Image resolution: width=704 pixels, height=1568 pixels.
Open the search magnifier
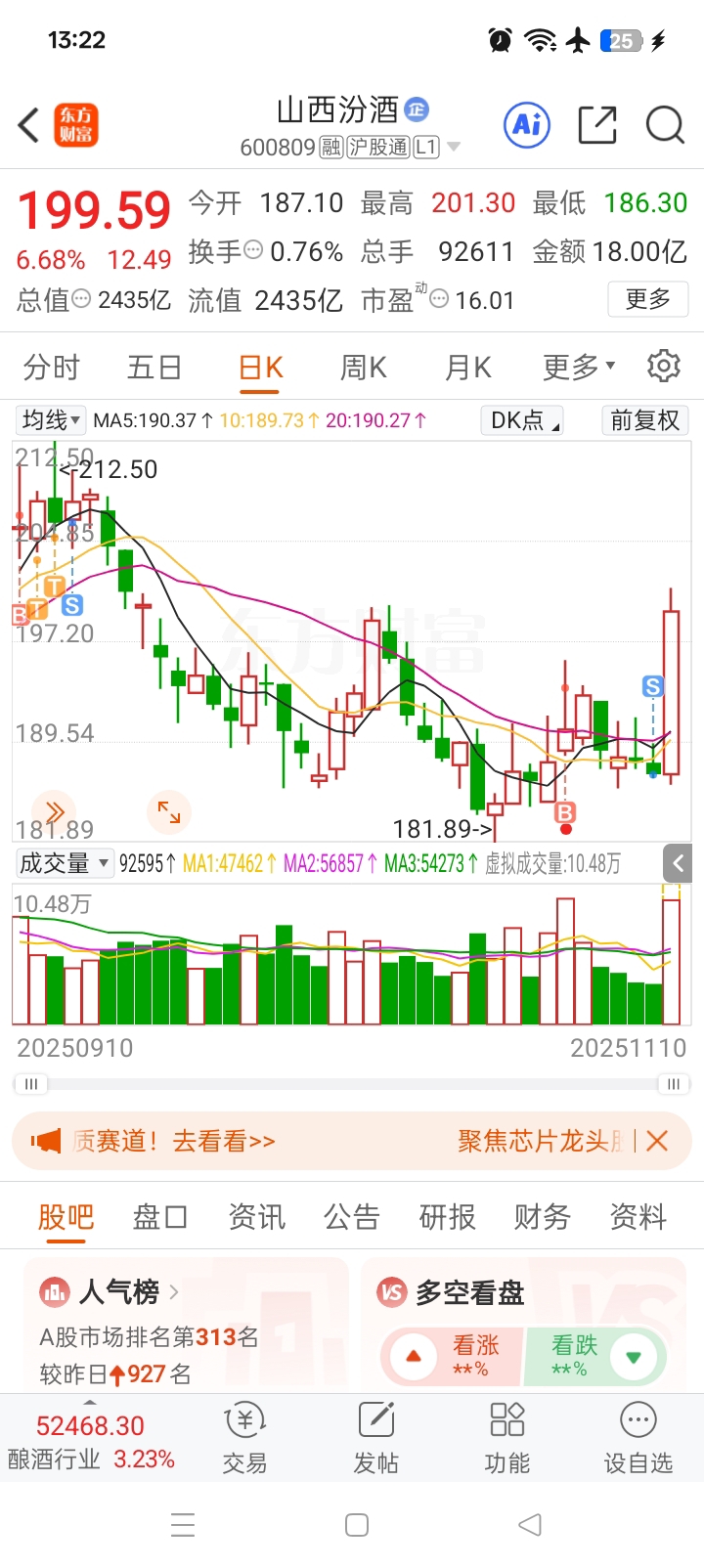665,125
